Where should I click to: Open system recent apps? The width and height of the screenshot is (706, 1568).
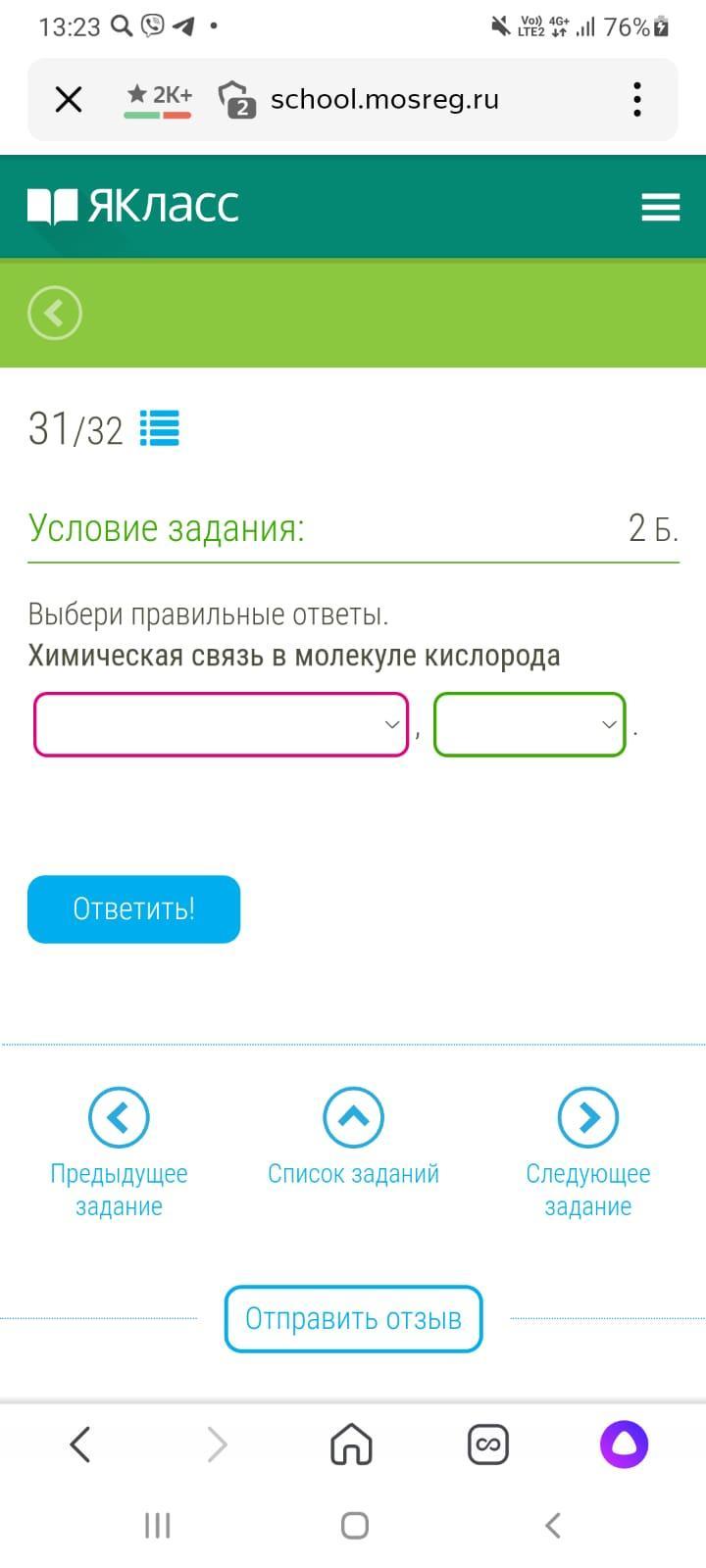157,1526
